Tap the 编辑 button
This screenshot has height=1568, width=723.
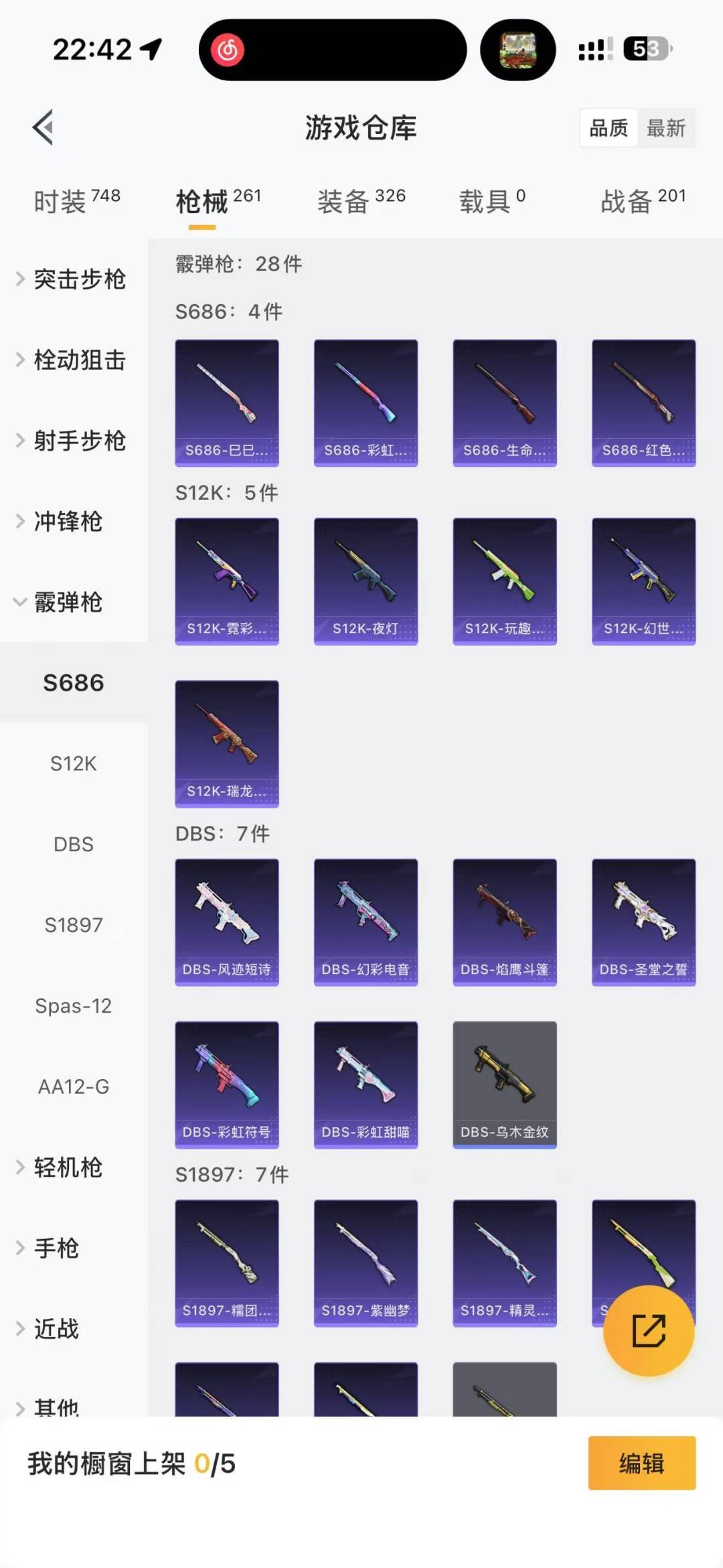[x=641, y=1464]
